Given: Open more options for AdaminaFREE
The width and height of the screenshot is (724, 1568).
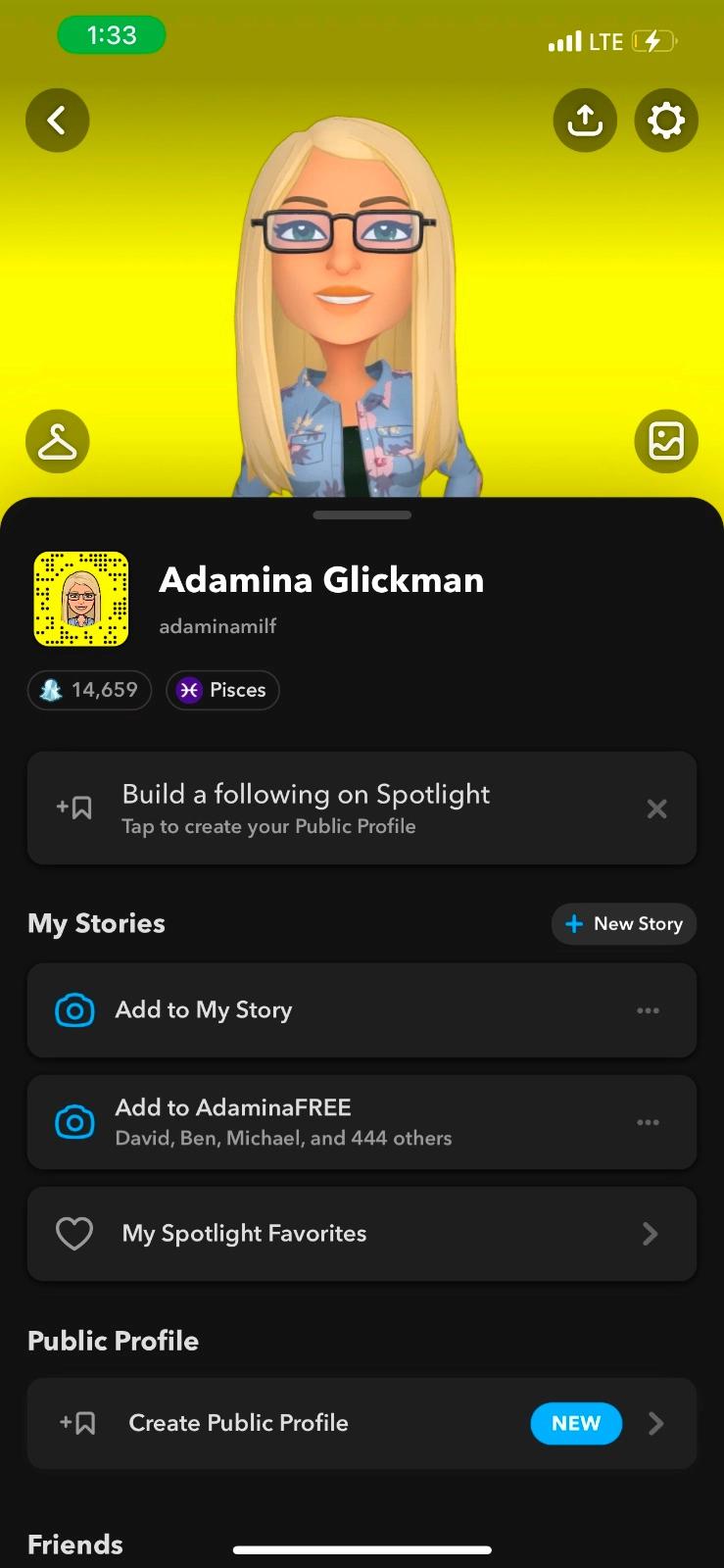Looking at the screenshot, I should click(x=648, y=1122).
